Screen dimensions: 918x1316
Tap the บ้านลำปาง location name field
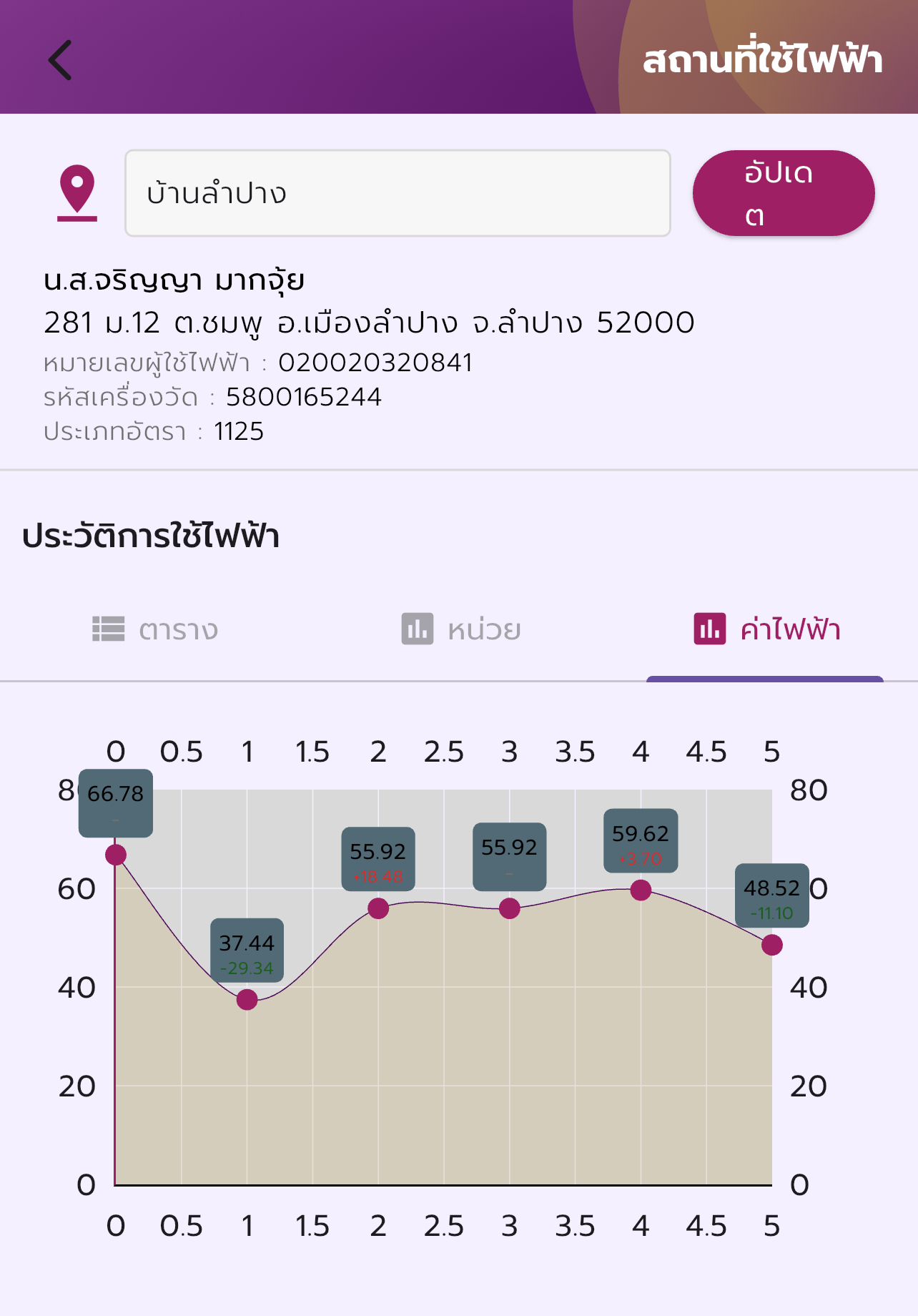click(398, 193)
